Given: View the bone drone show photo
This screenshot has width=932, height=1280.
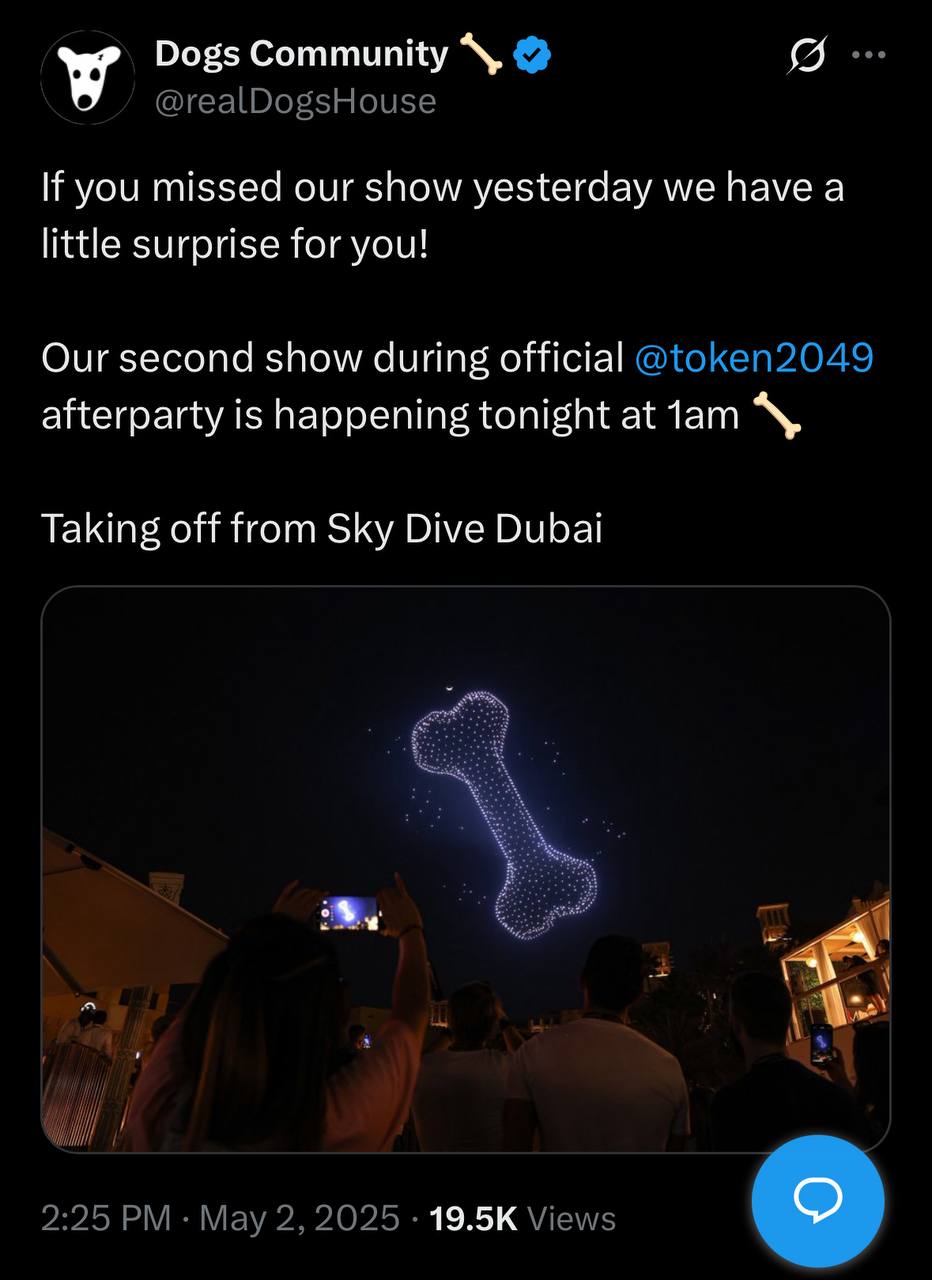Looking at the screenshot, I should coord(465,867).
